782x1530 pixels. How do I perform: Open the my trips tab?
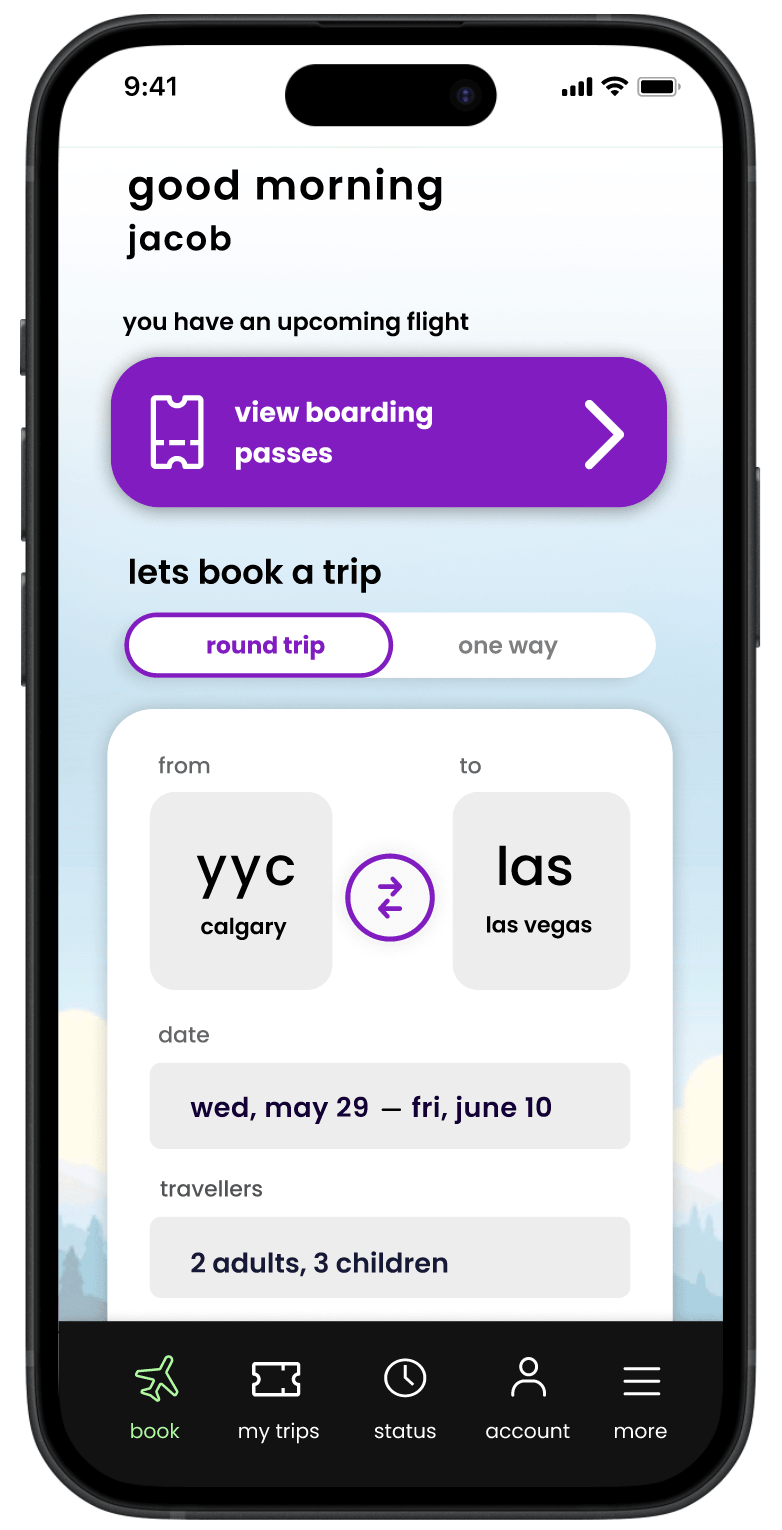(x=278, y=1397)
